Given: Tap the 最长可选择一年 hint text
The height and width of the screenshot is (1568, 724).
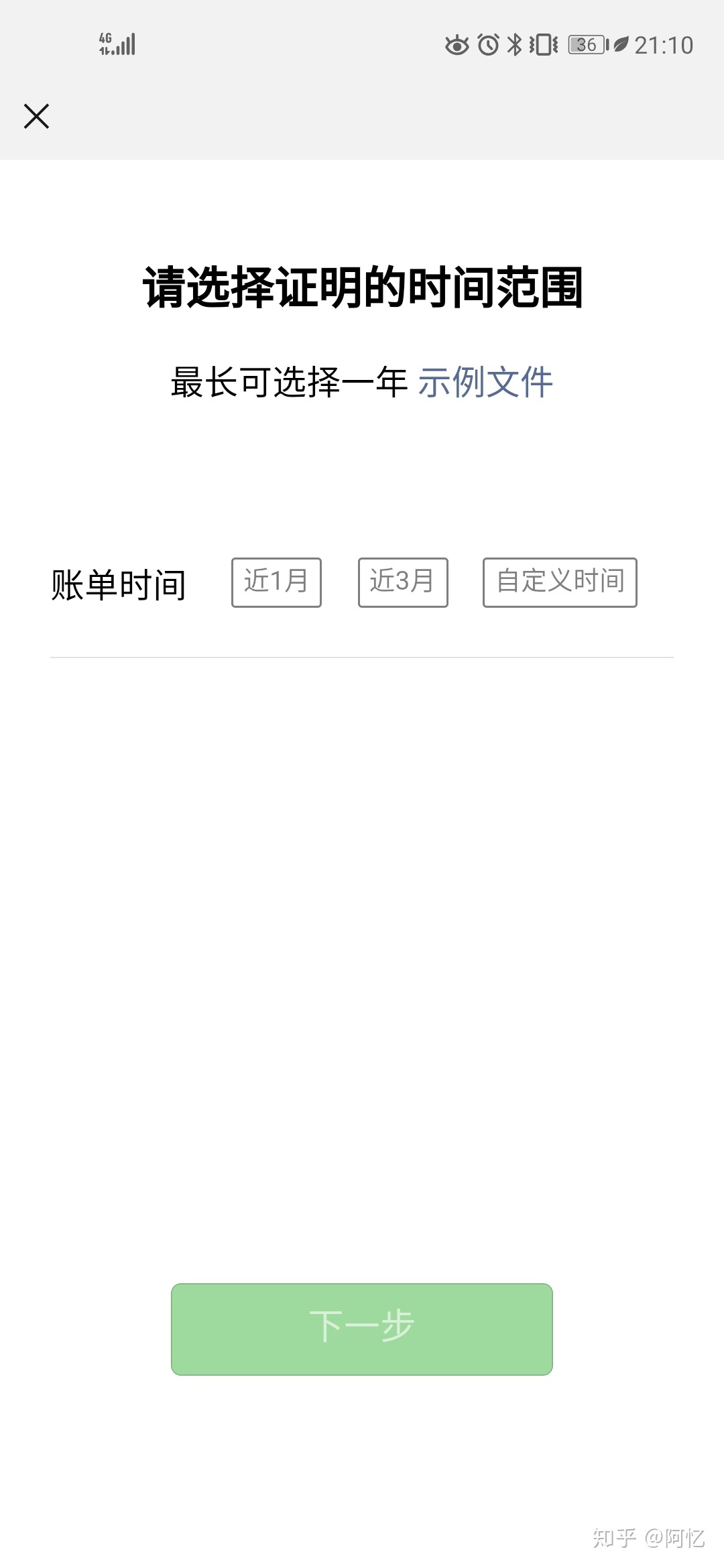Looking at the screenshot, I should pyautogui.click(x=290, y=381).
